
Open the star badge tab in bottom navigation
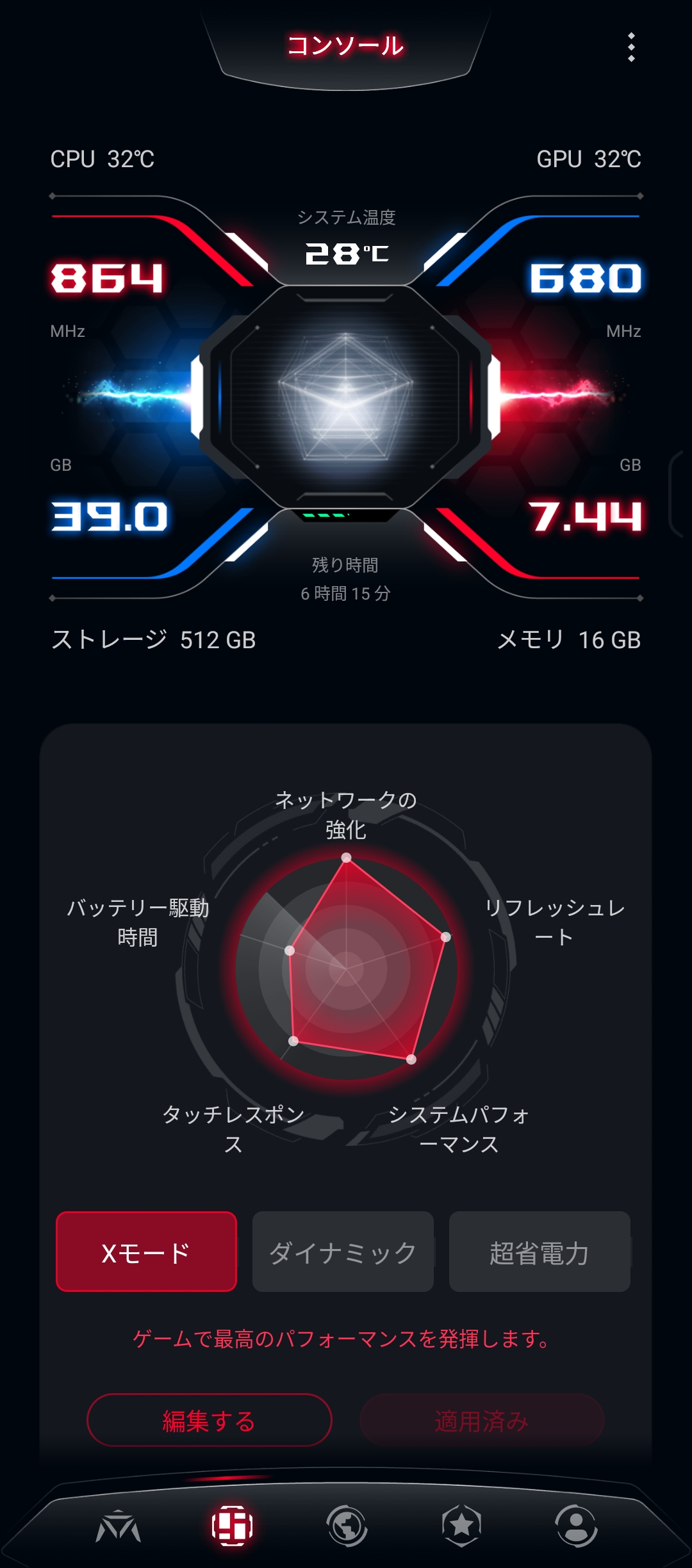[461, 1526]
